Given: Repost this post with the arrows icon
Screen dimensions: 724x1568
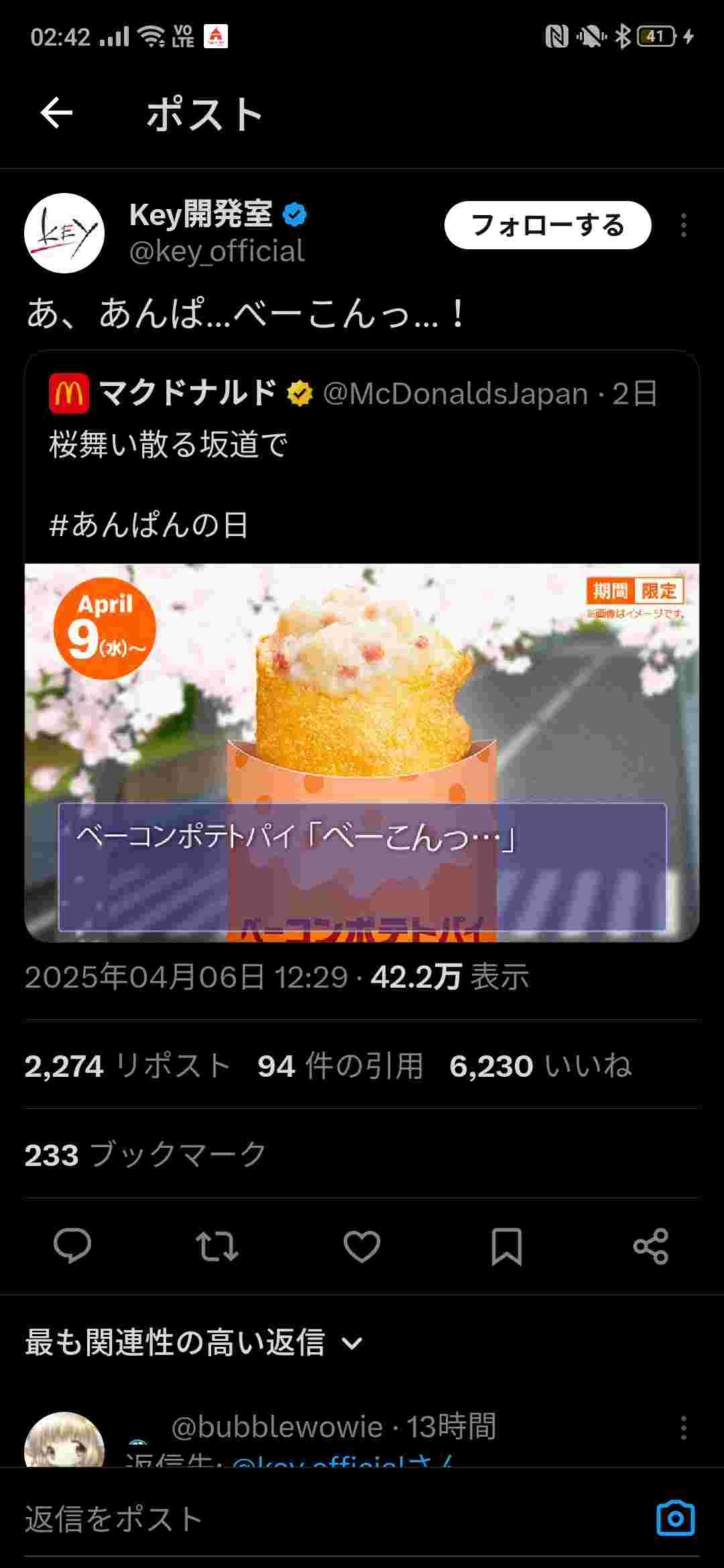Looking at the screenshot, I should point(217,1246).
